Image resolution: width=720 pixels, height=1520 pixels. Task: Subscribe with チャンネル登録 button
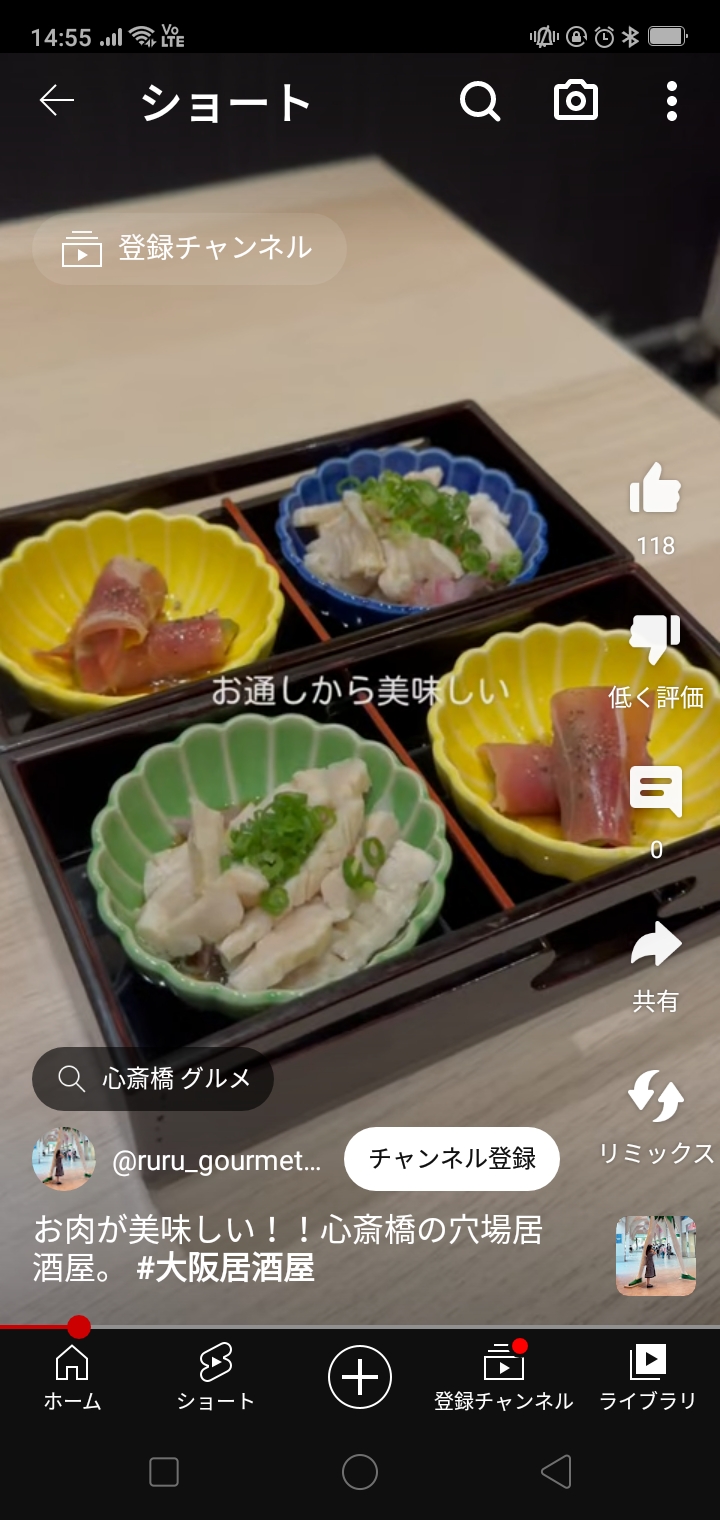tap(452, 1159)
